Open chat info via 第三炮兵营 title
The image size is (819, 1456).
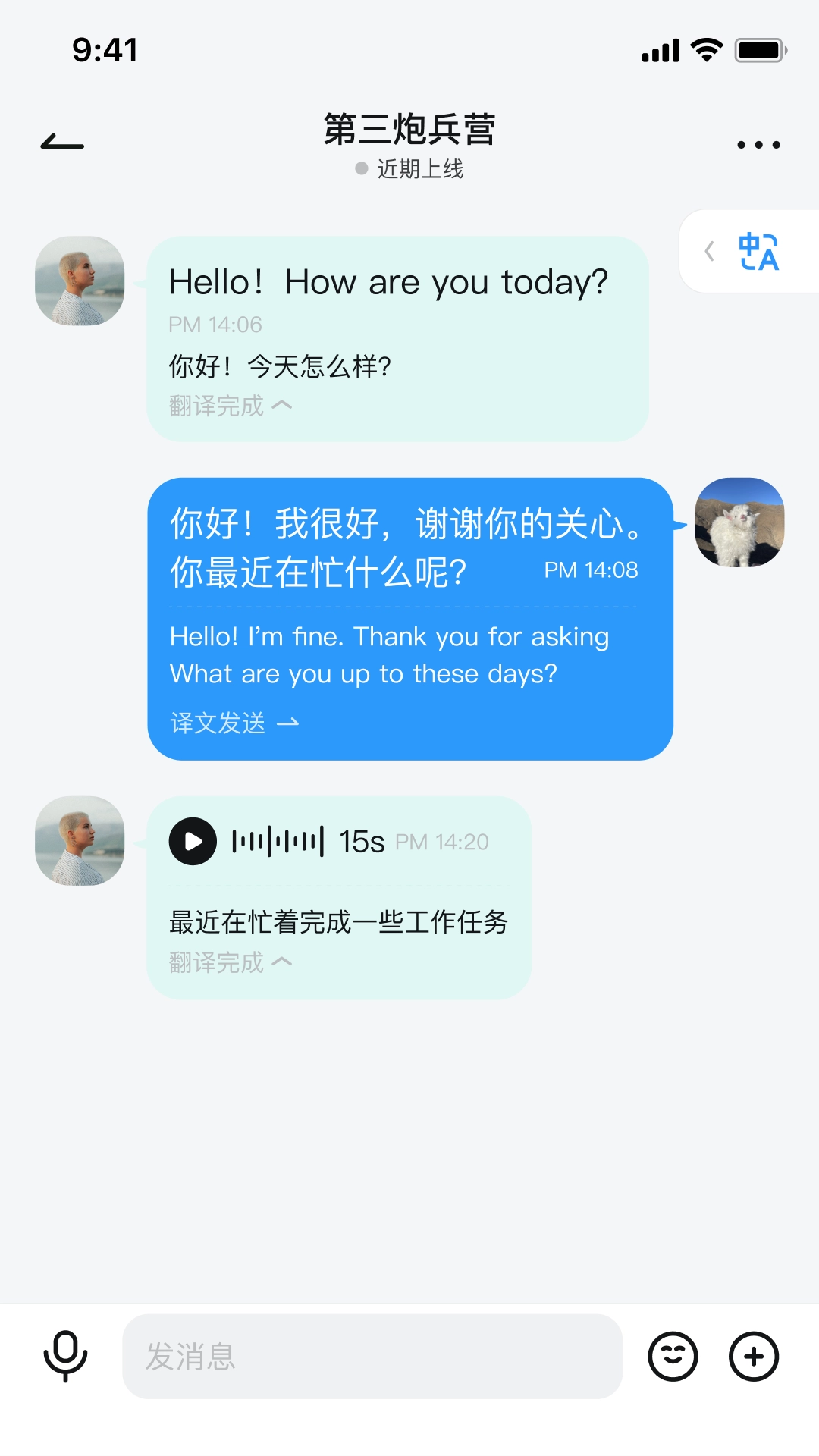tap(409, 129)
